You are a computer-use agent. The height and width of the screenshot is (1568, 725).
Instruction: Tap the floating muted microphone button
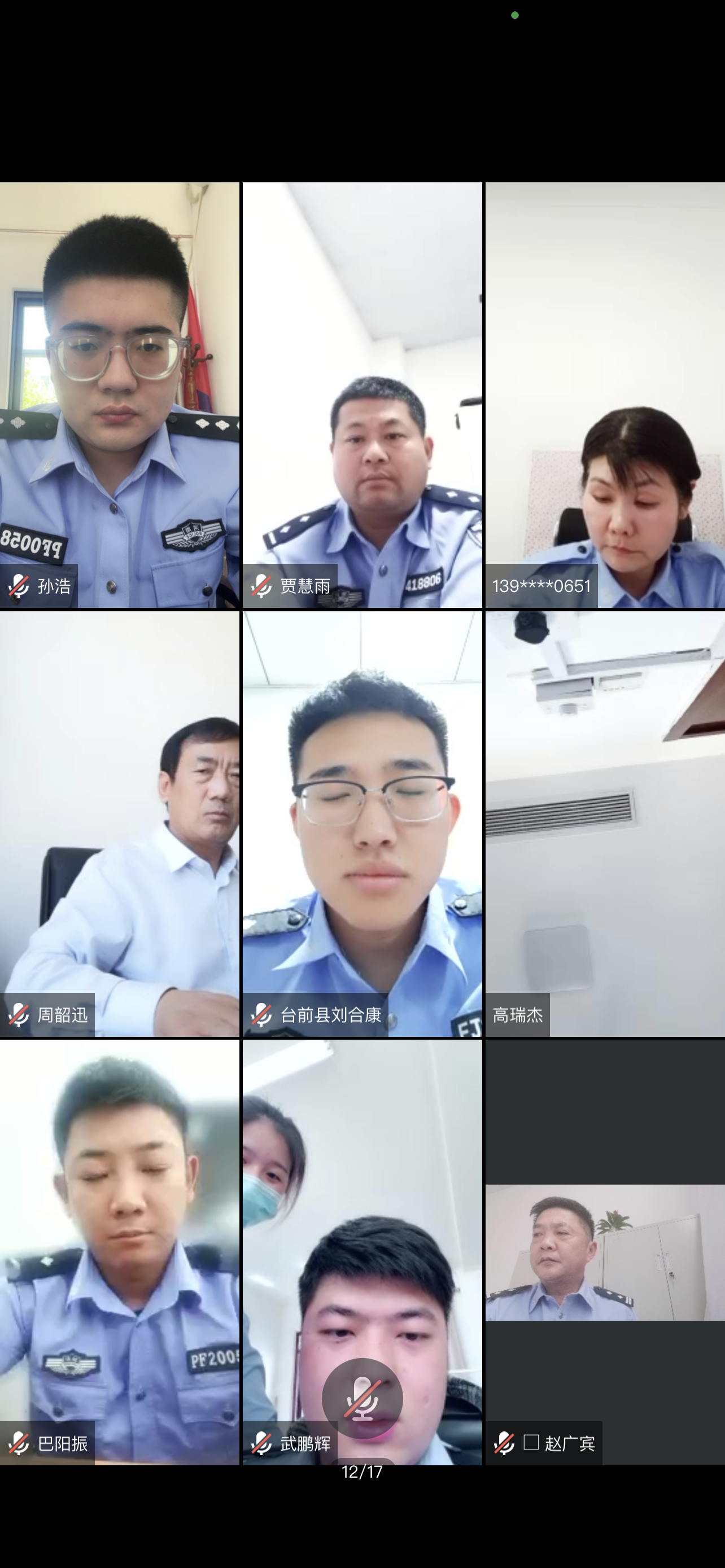tap(362, 1398)
